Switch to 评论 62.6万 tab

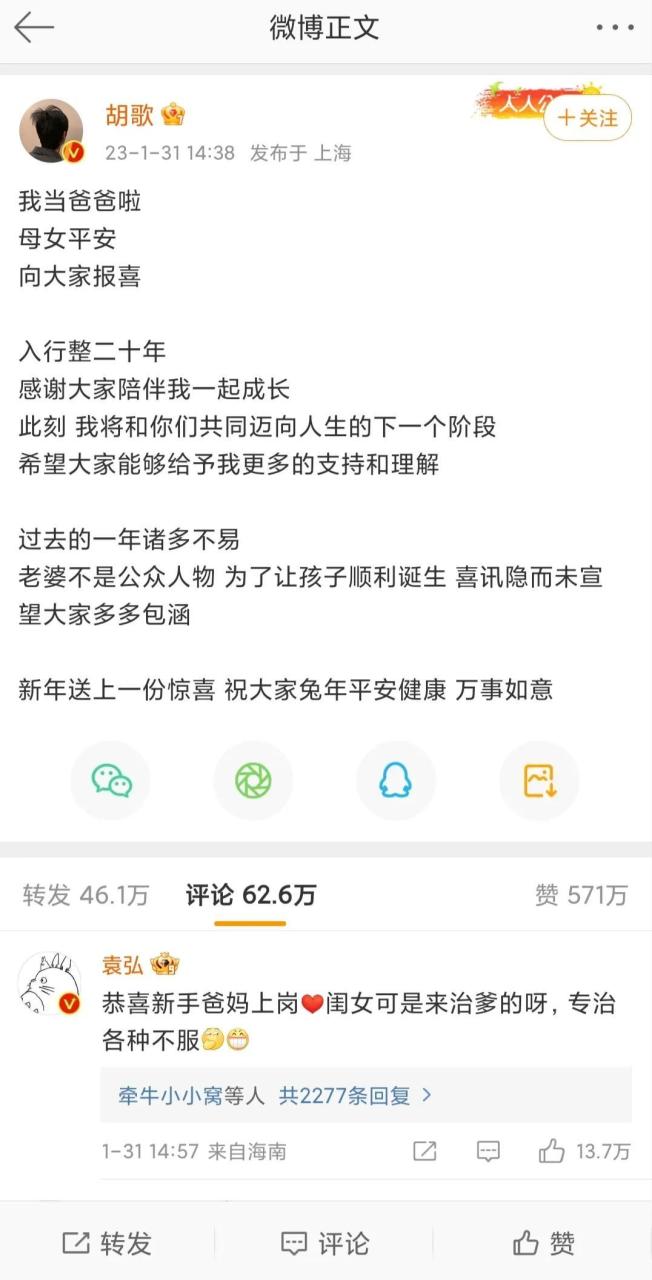pyautogui.click(x=250, y=895)
